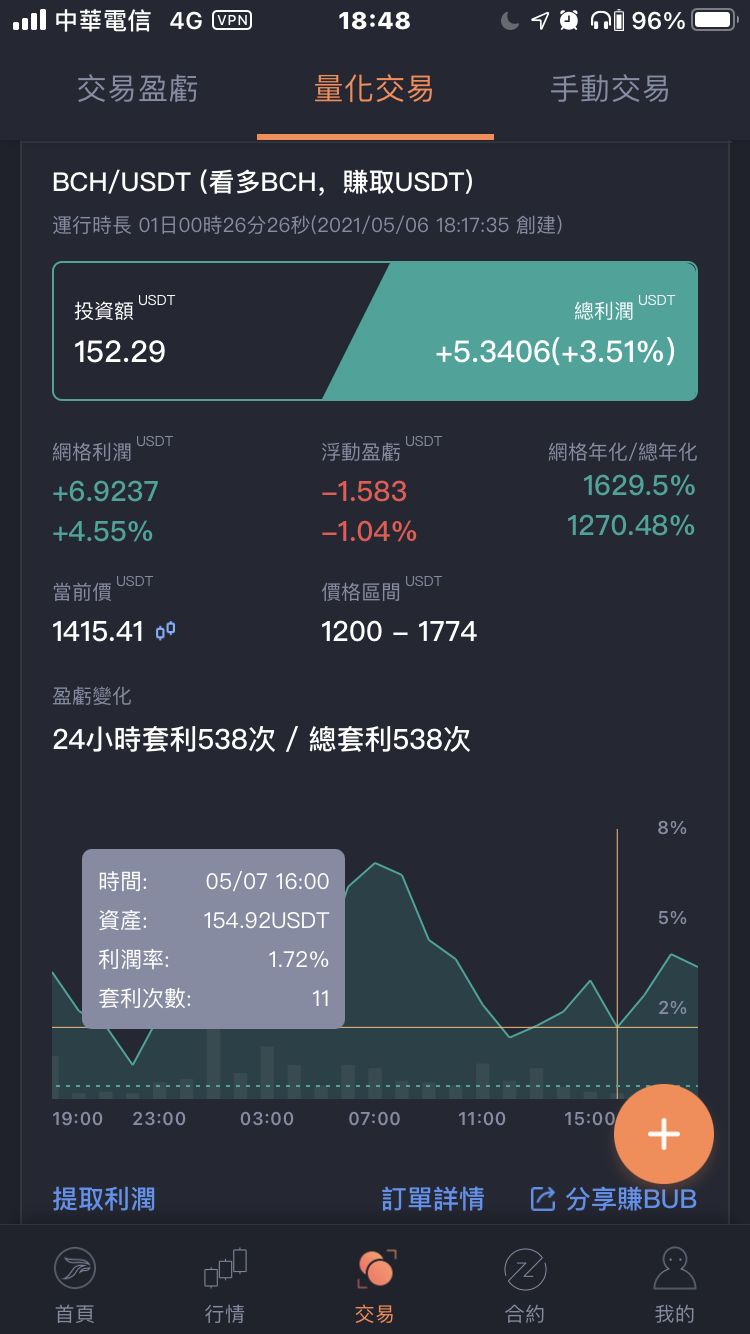Screen dimensions: 750x1334
Task: Open the 我的 profile tab
Action: click(x=675, y=1284)
